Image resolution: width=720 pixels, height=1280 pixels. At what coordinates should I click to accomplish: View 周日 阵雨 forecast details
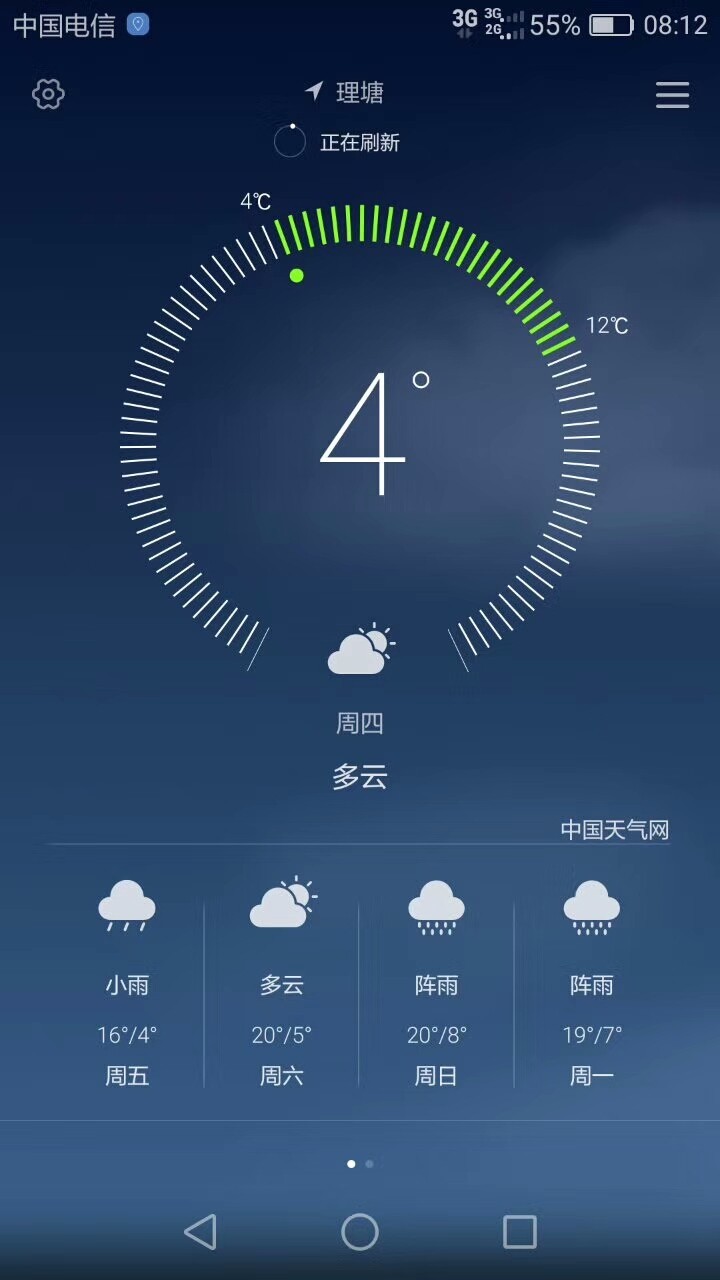pos(437,983)
